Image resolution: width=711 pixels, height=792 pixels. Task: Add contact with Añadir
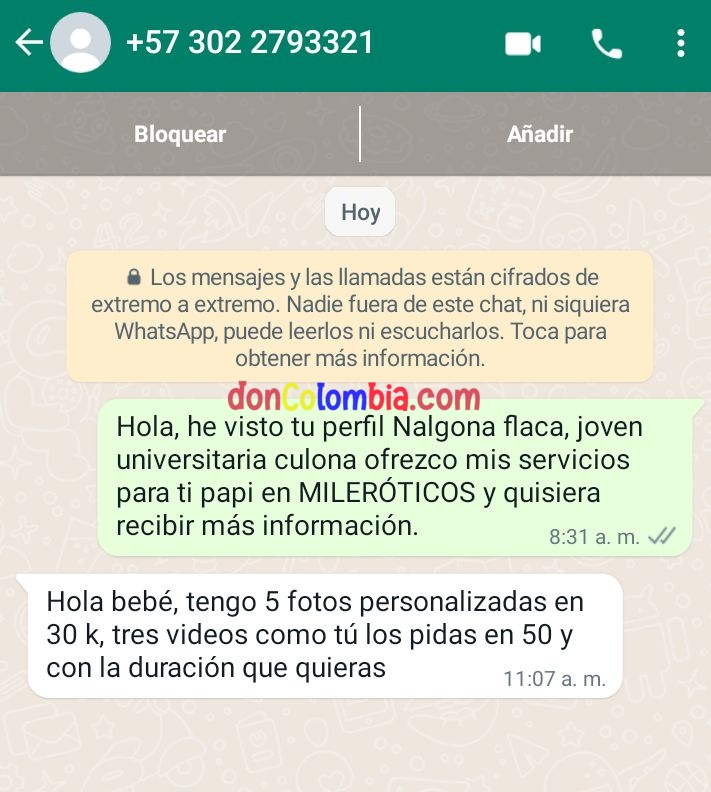tap(539, 134)
